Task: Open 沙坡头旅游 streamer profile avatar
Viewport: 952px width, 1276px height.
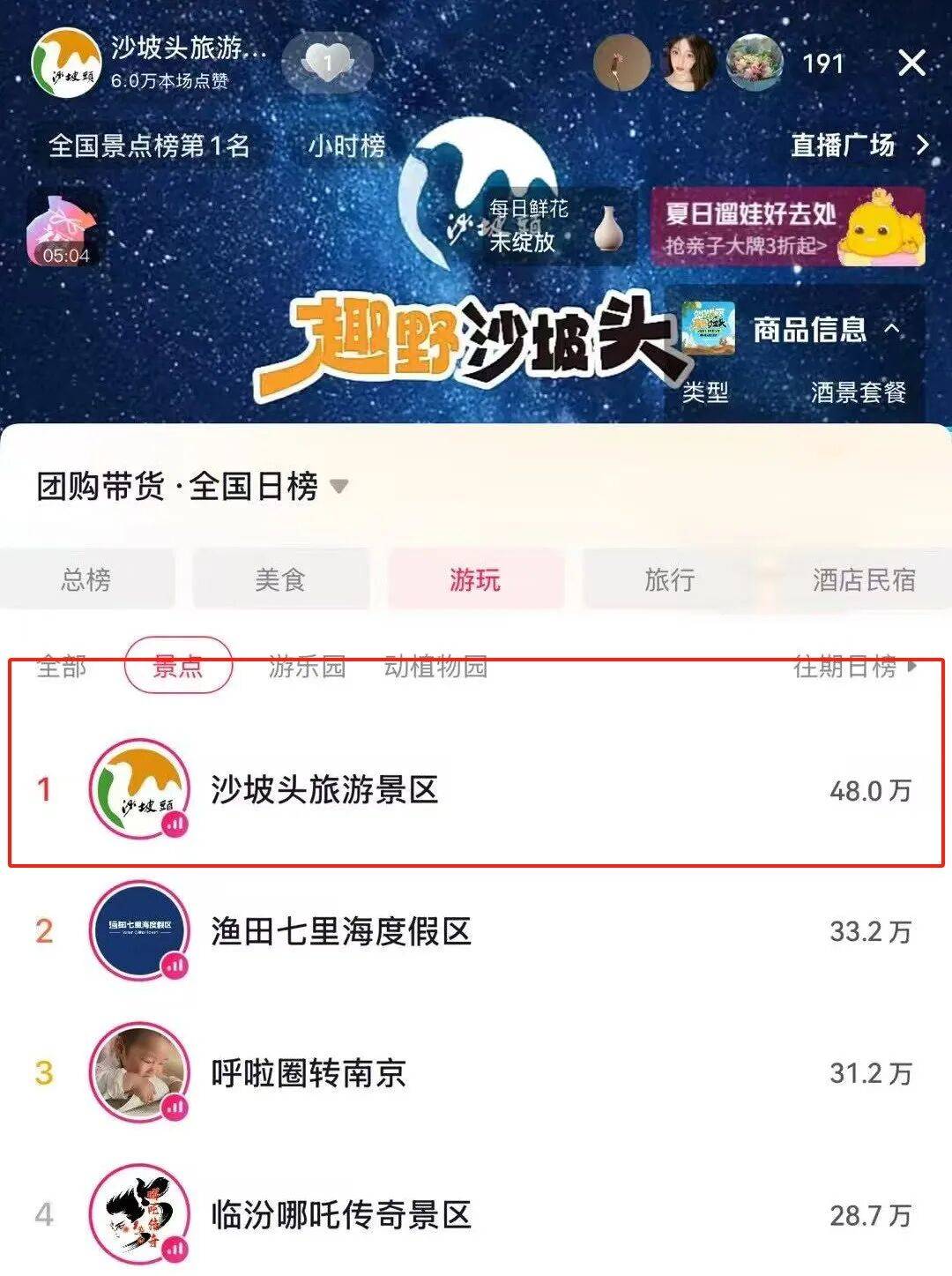Action: 65,63
